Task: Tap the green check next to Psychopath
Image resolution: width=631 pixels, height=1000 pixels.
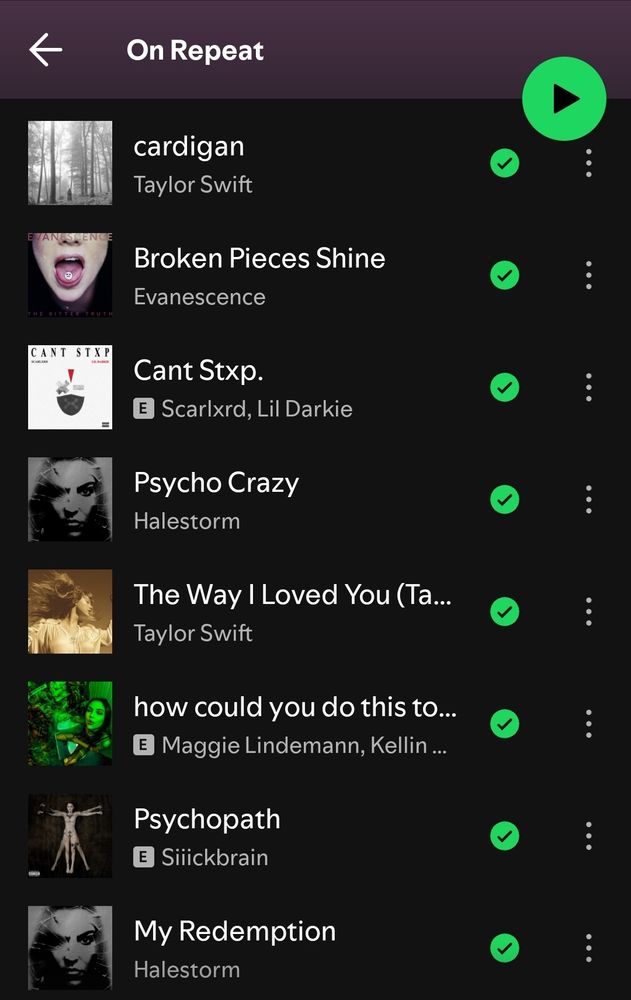Action: (x=505, y=835)
